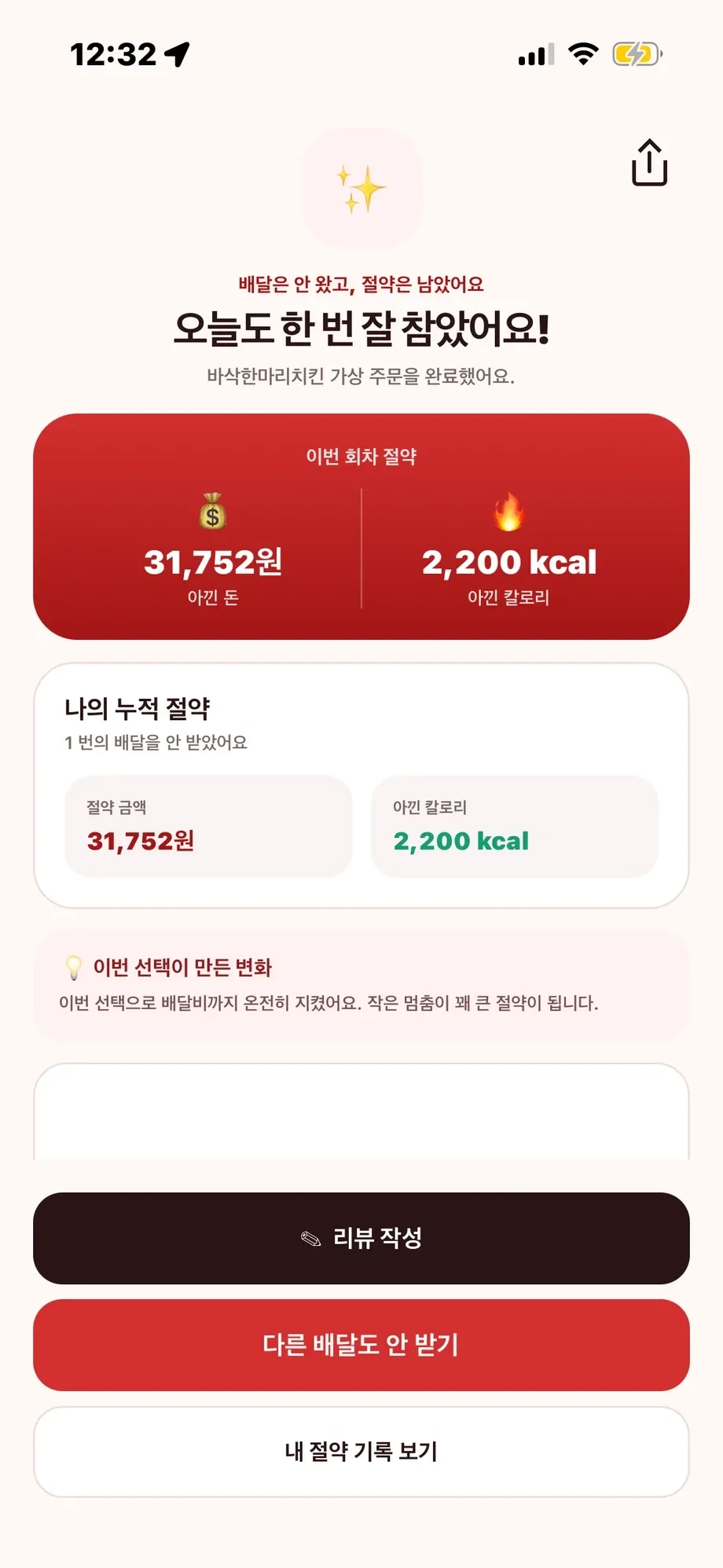
Task: Open 내 절약 기록 보기
Action: [361, 1452]
